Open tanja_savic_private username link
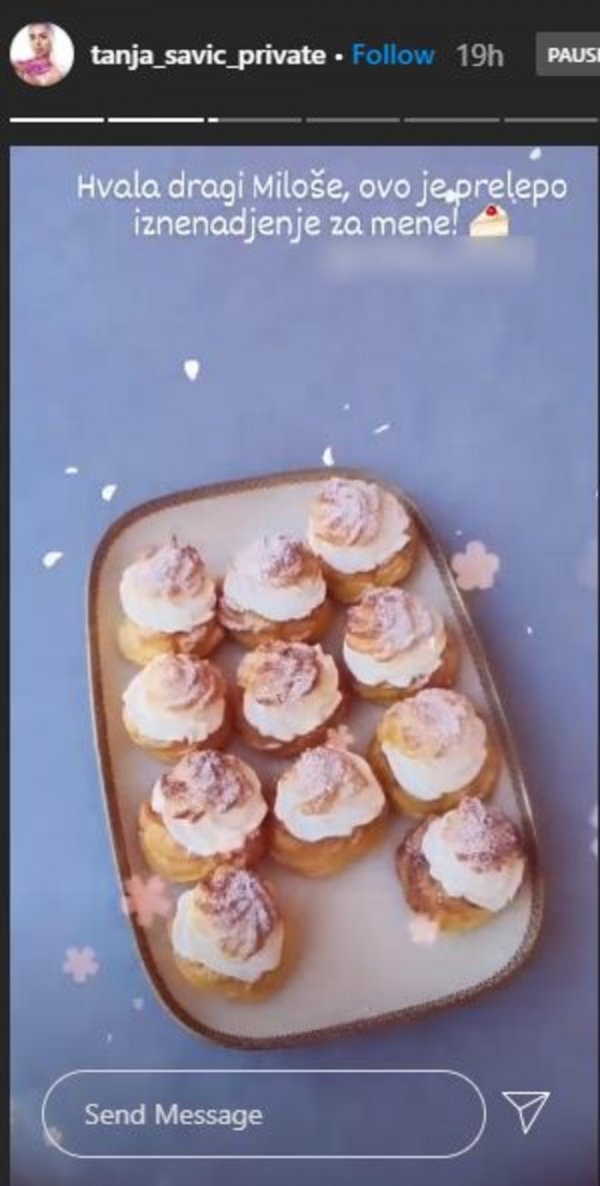The image size is (600, 1186). [x=207, y=56]
